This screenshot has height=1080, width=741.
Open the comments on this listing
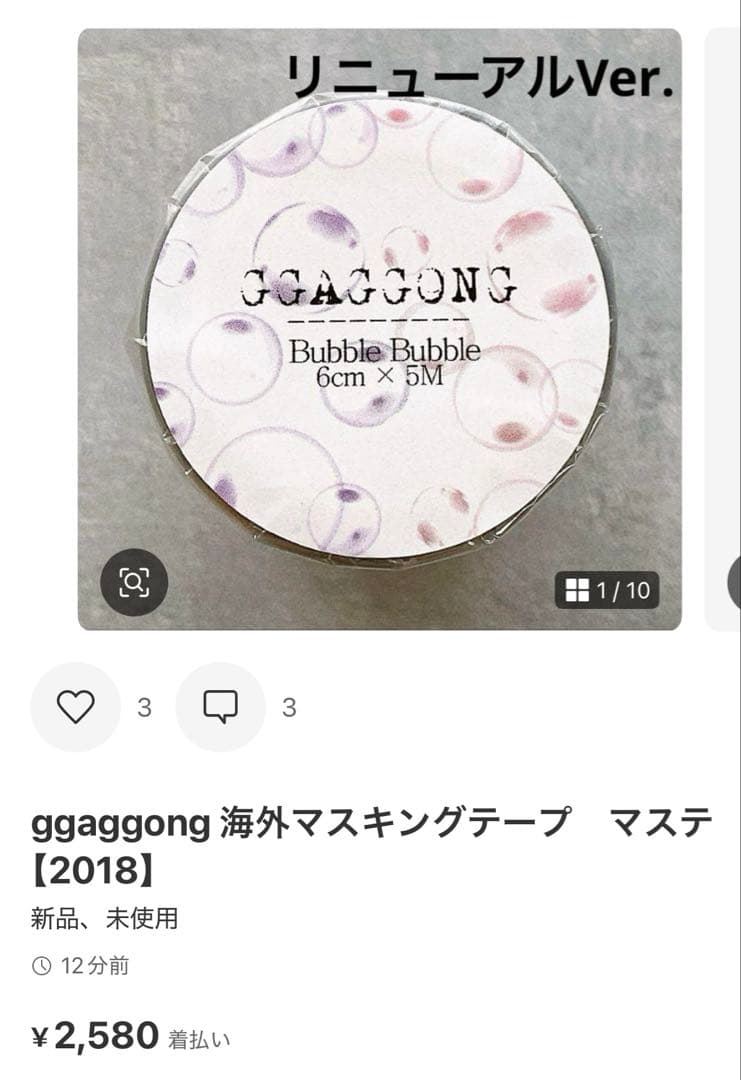[220, 707]
